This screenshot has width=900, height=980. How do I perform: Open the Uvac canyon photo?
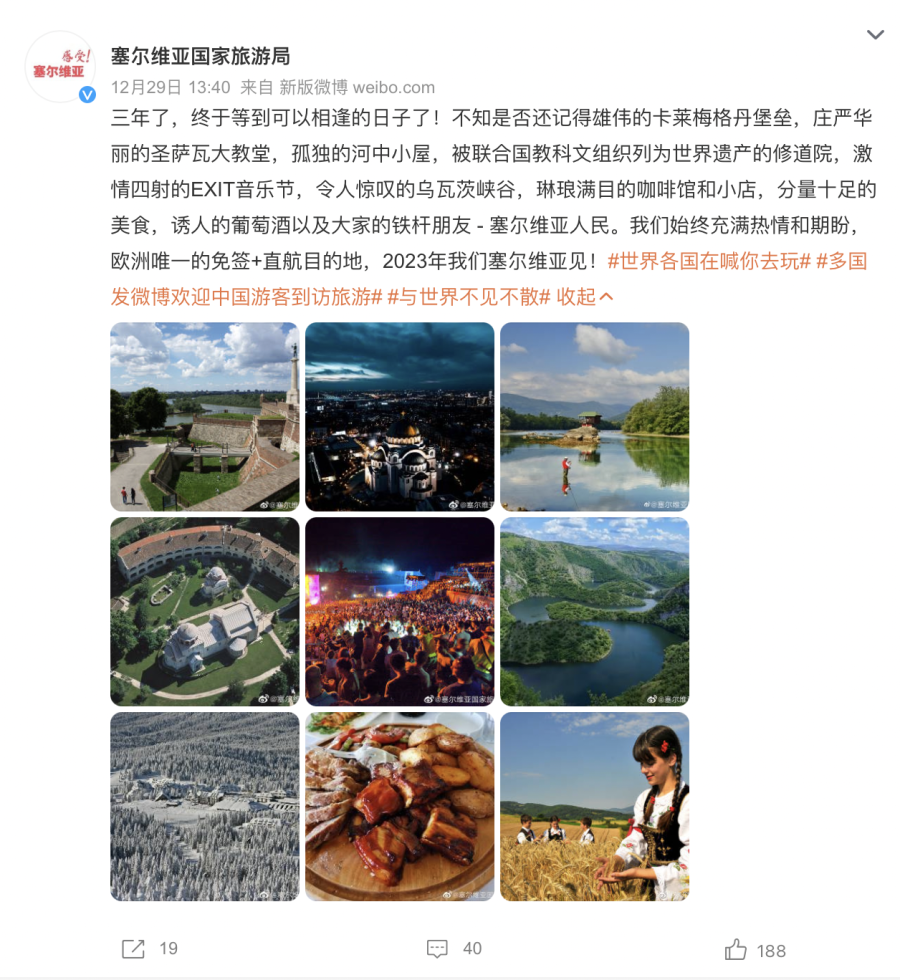click(594, 611)
